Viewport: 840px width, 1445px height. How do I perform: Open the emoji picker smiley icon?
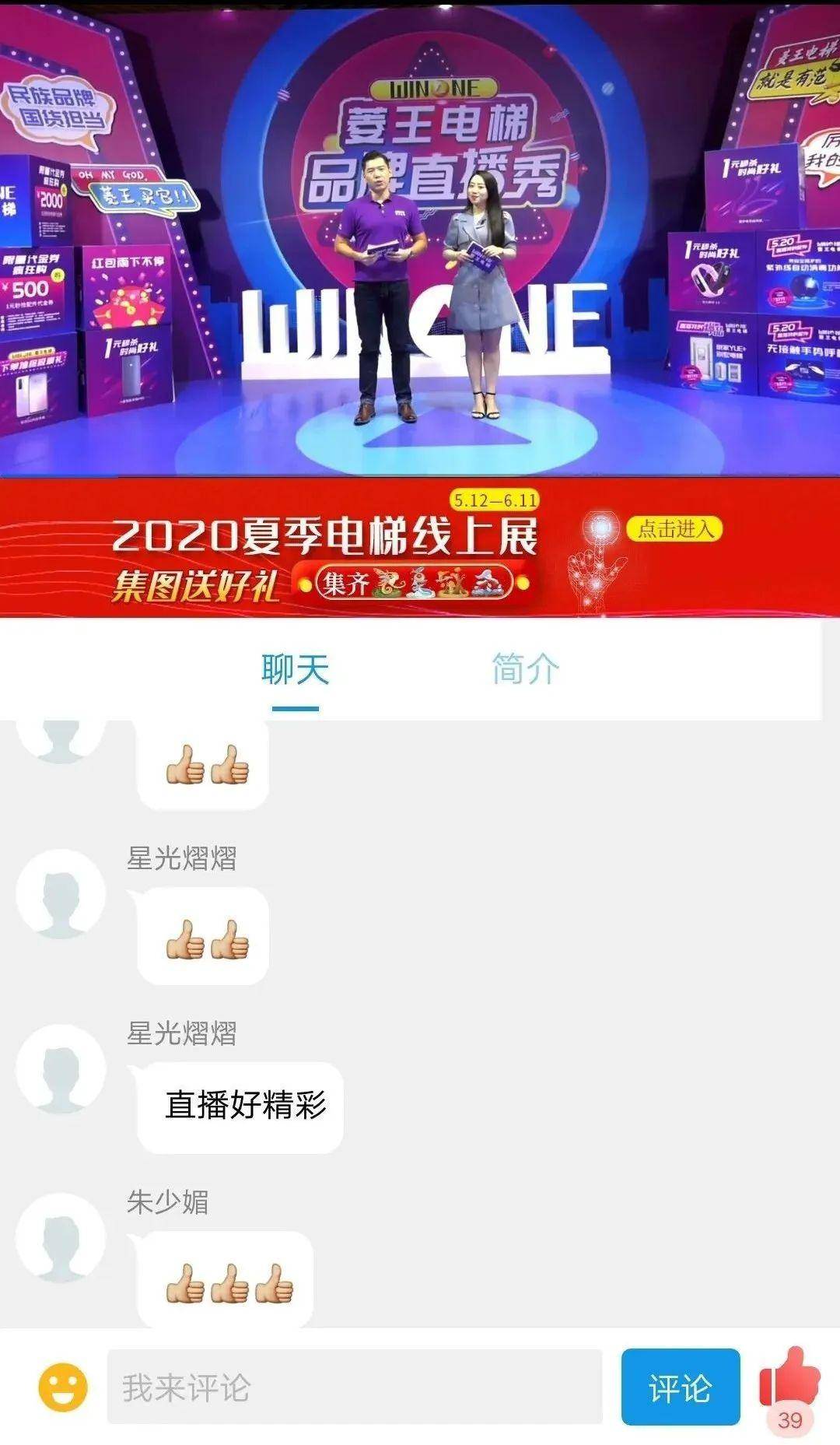(x=63, y=1387)
